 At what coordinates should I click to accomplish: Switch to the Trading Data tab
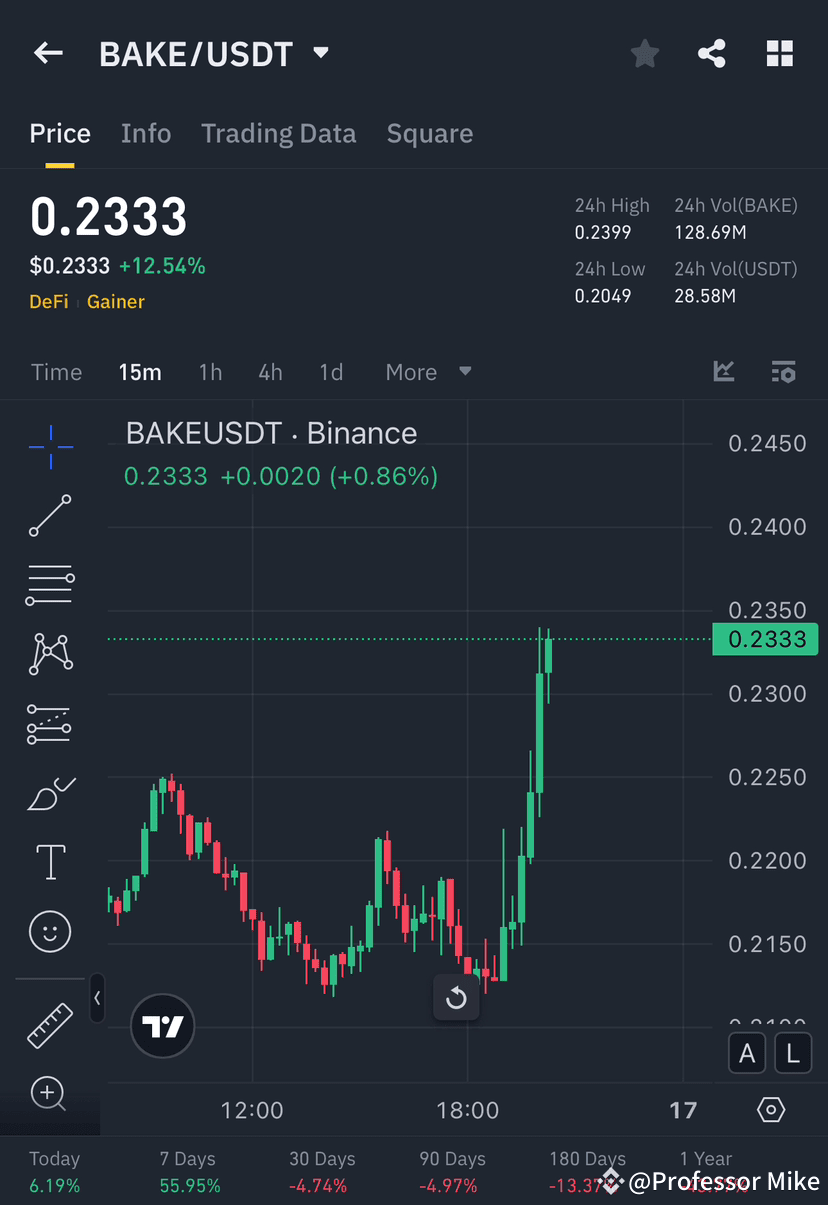click(279, 133)
